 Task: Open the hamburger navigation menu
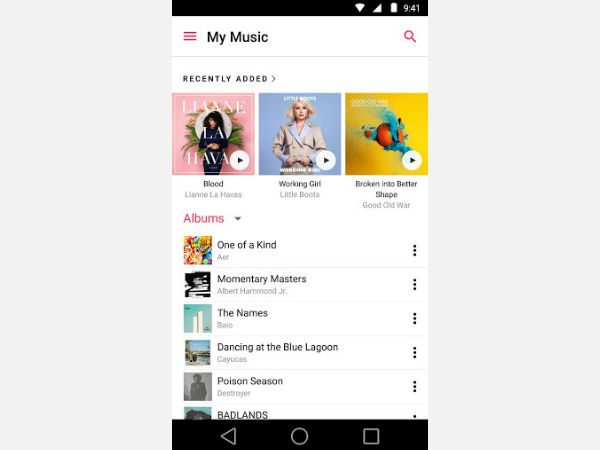[190, 37]
